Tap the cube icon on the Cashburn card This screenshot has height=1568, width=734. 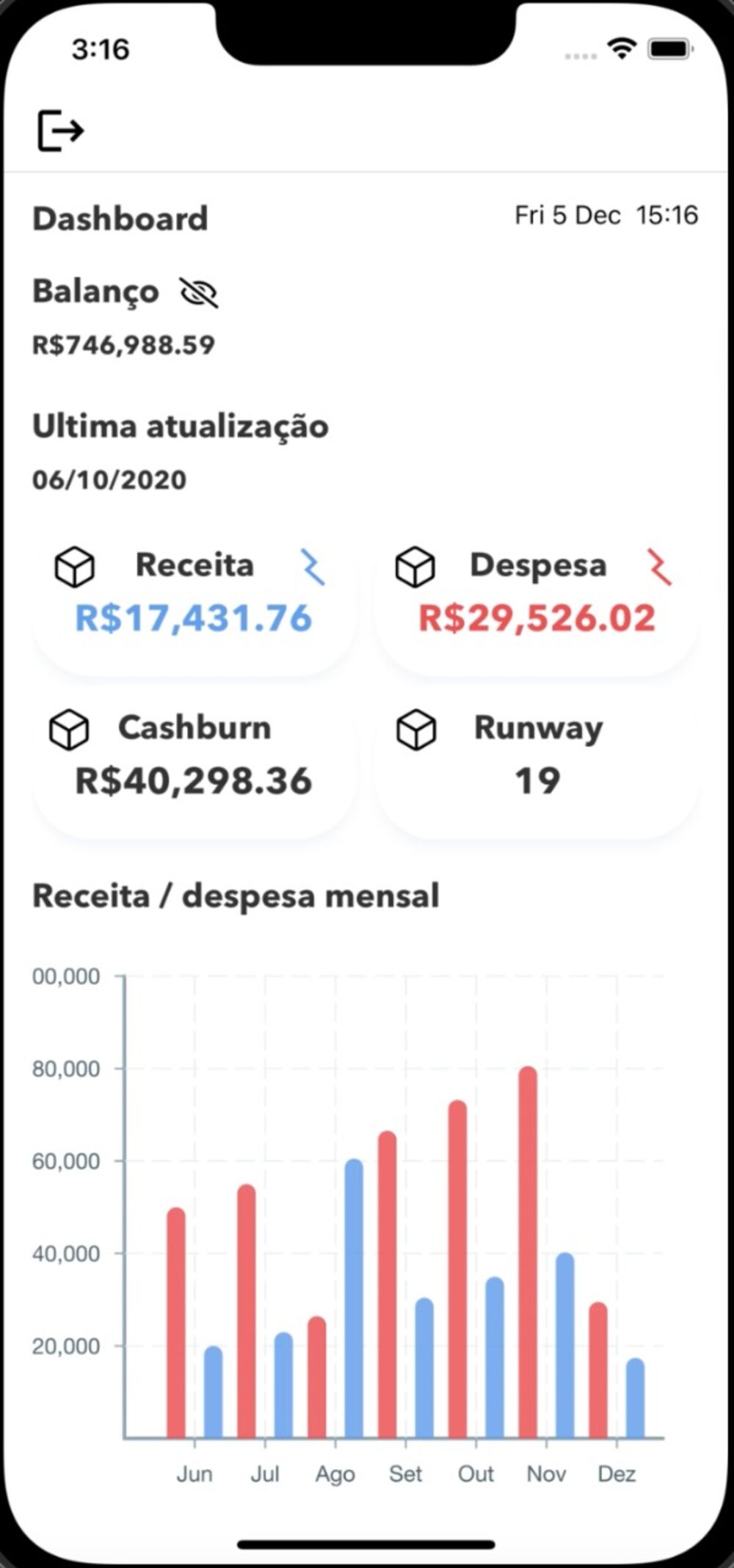[72, 729]
